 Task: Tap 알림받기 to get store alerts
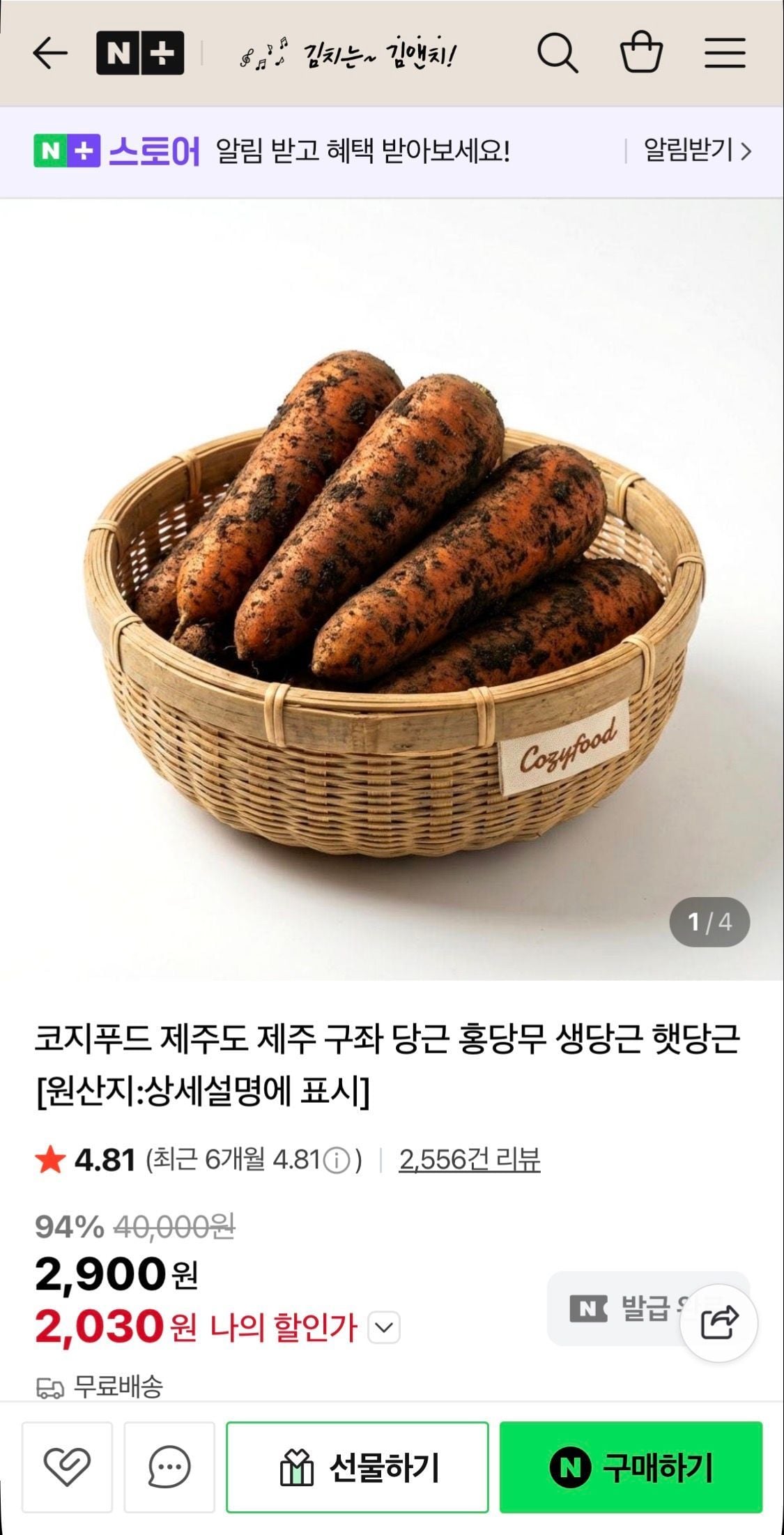coord(696,151)
